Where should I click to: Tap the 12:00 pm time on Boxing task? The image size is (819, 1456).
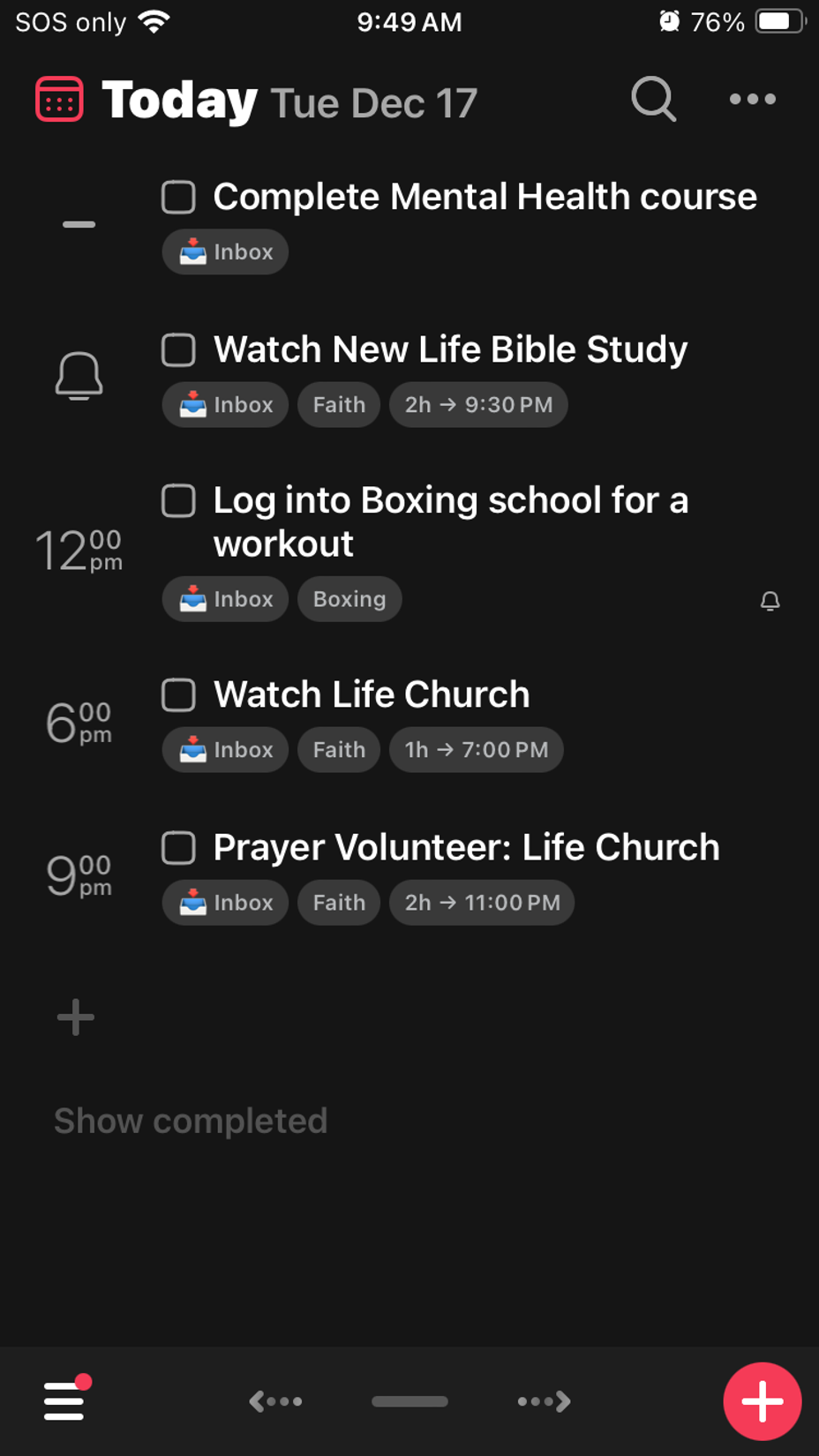pos(79,551)
